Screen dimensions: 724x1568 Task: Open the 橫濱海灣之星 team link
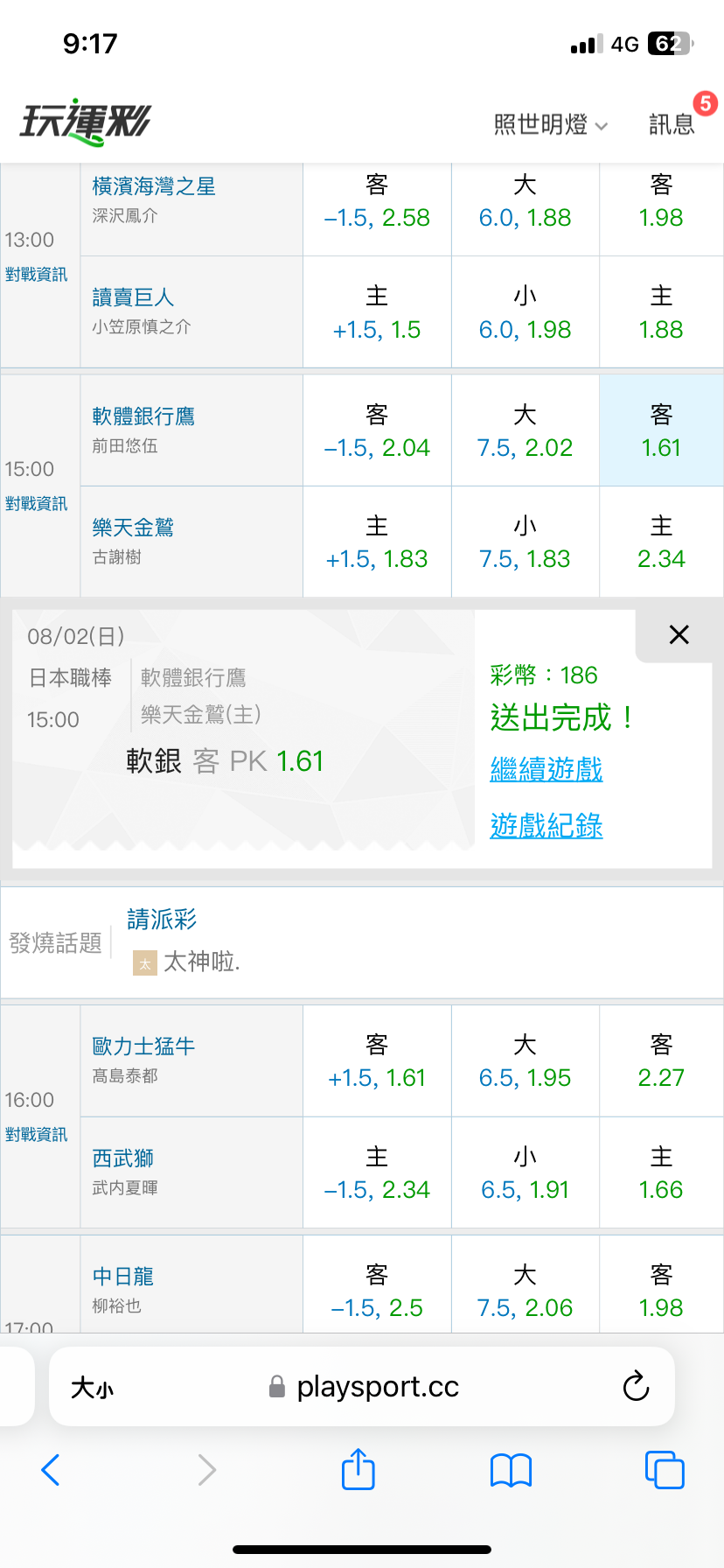coord(154,186)
